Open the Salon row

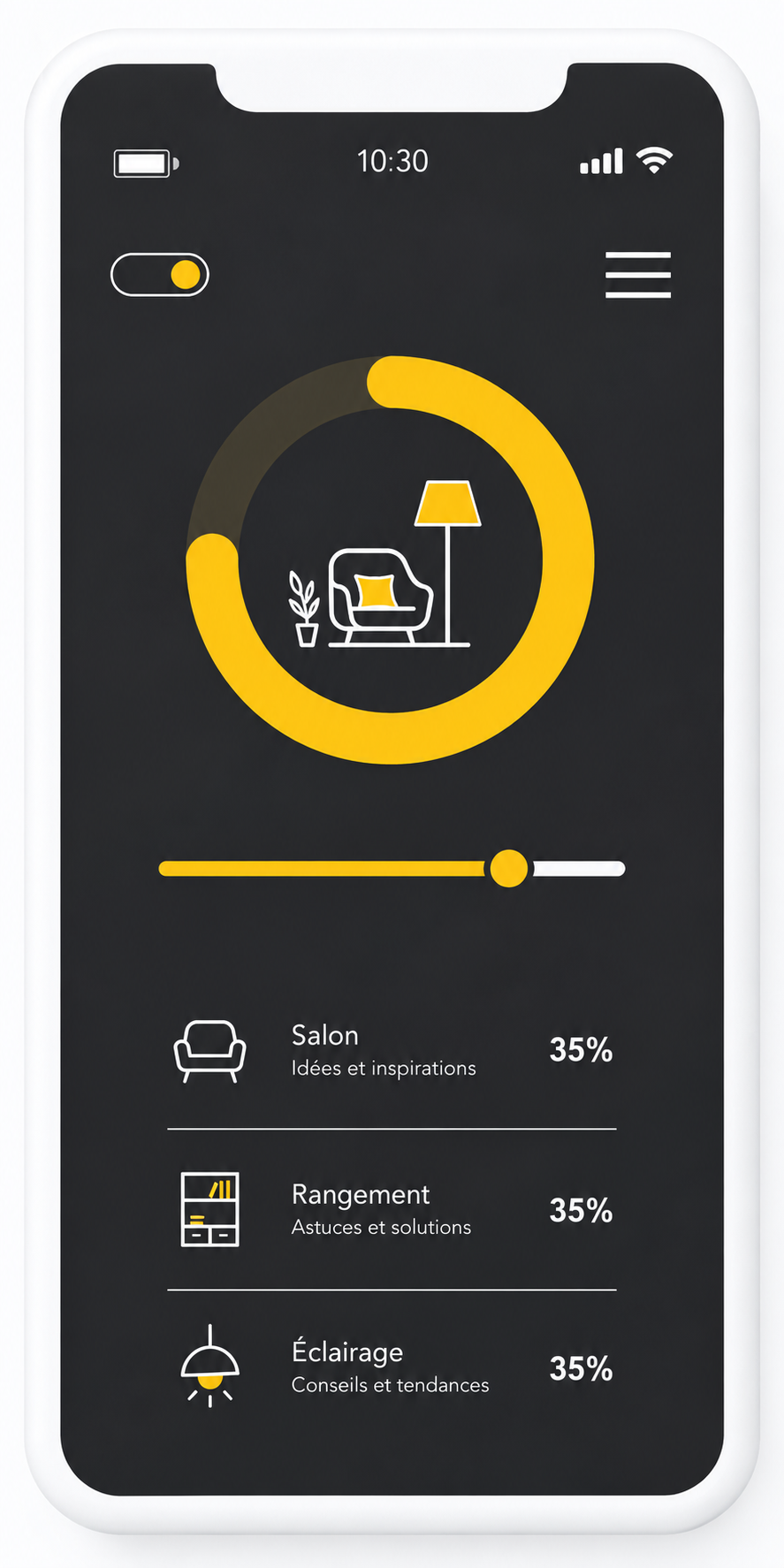click(x=392, y=1051)
